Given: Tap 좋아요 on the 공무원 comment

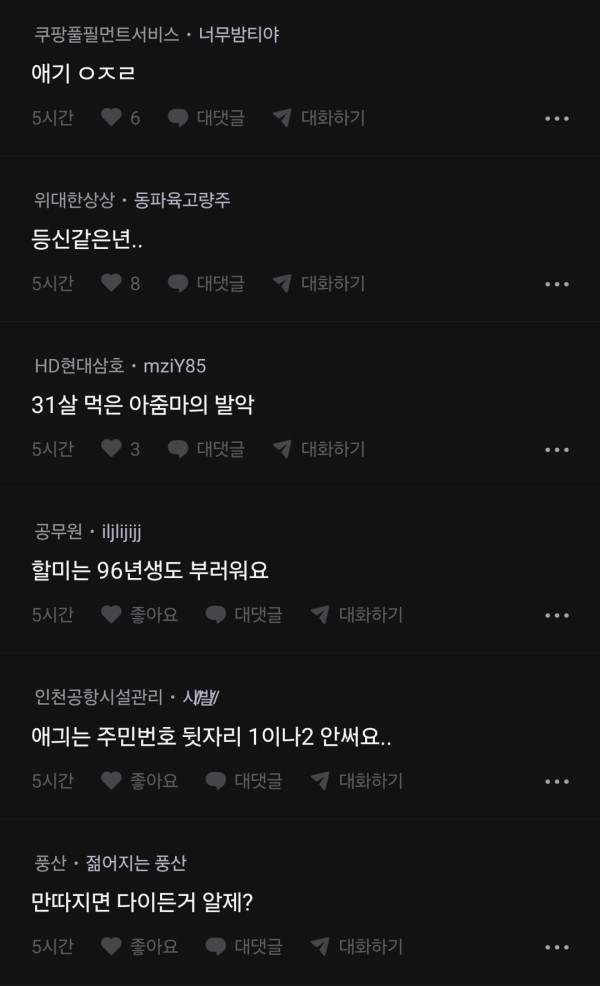Looking at the screenshot, I should pyautogui.click(x=139, y=614).
